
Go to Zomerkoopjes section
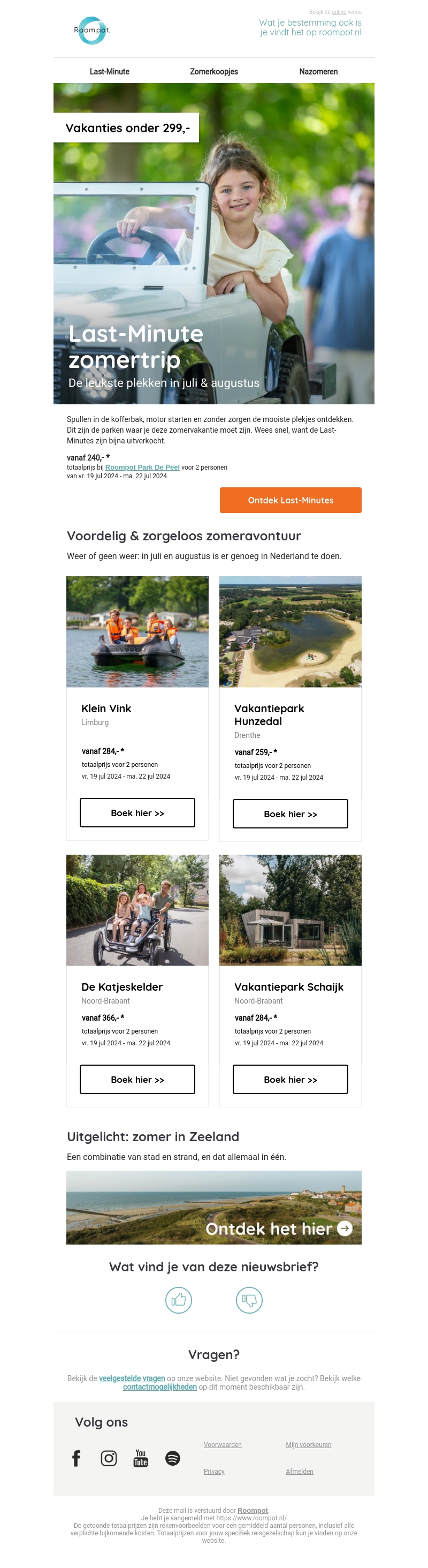click(214, 72)
